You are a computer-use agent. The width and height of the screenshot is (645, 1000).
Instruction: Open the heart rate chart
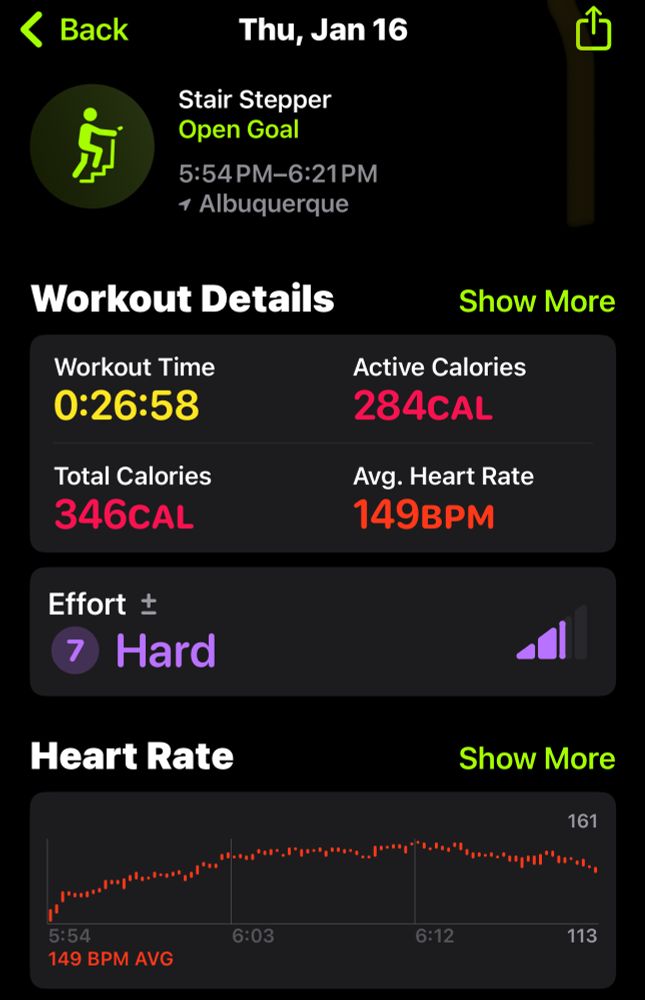[323, 890]
